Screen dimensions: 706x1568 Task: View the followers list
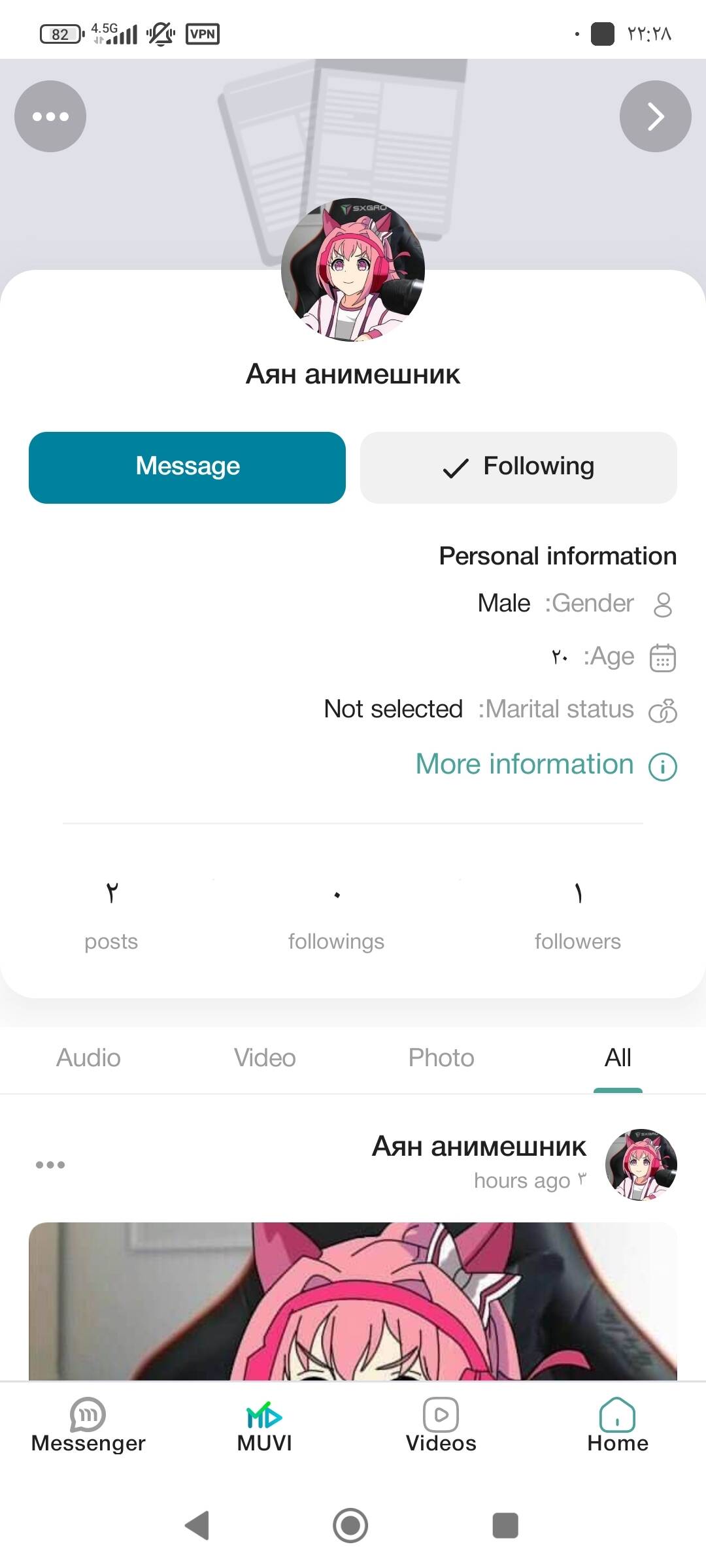coord(577,913)
